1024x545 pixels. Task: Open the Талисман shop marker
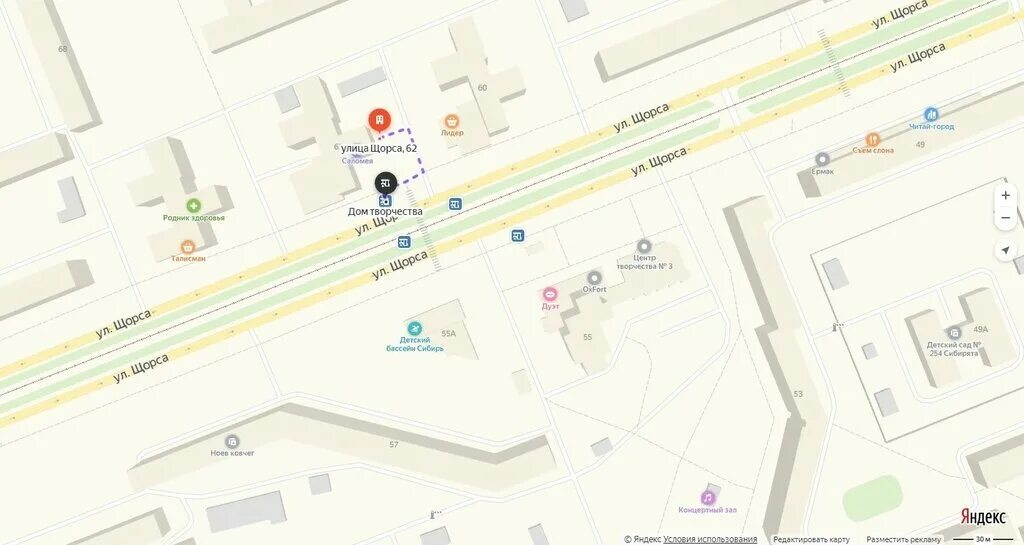click(x=187, y=246)
